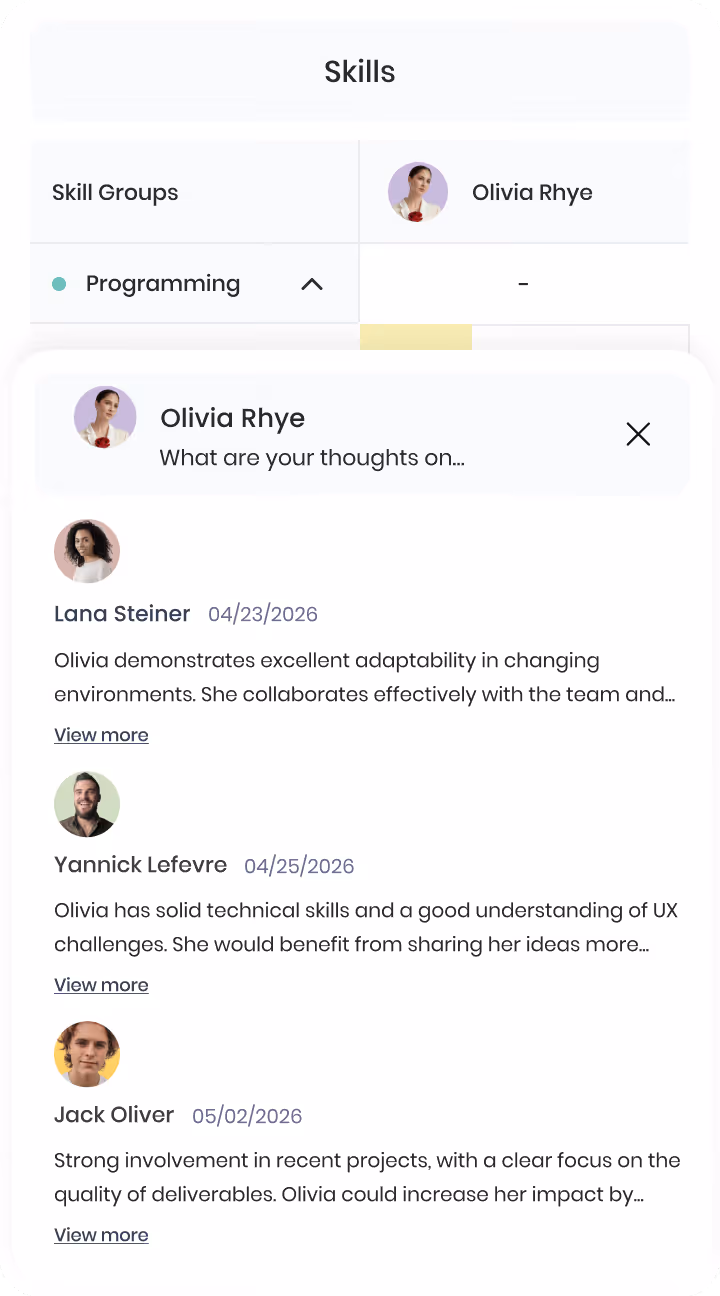Close the Olivia Rhye feedback panel
The image size is (720, 1296).
(x=638, y=434)
